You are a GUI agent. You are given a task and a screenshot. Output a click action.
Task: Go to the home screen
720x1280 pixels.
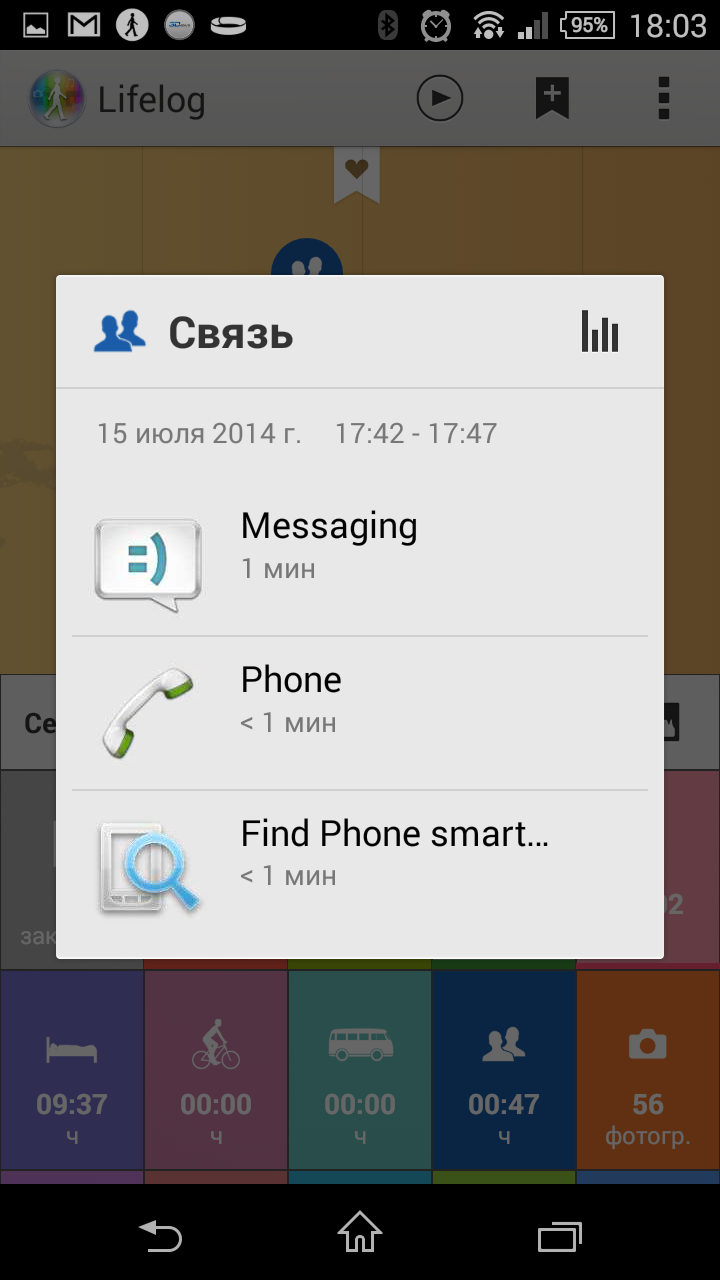[360, 1233]
